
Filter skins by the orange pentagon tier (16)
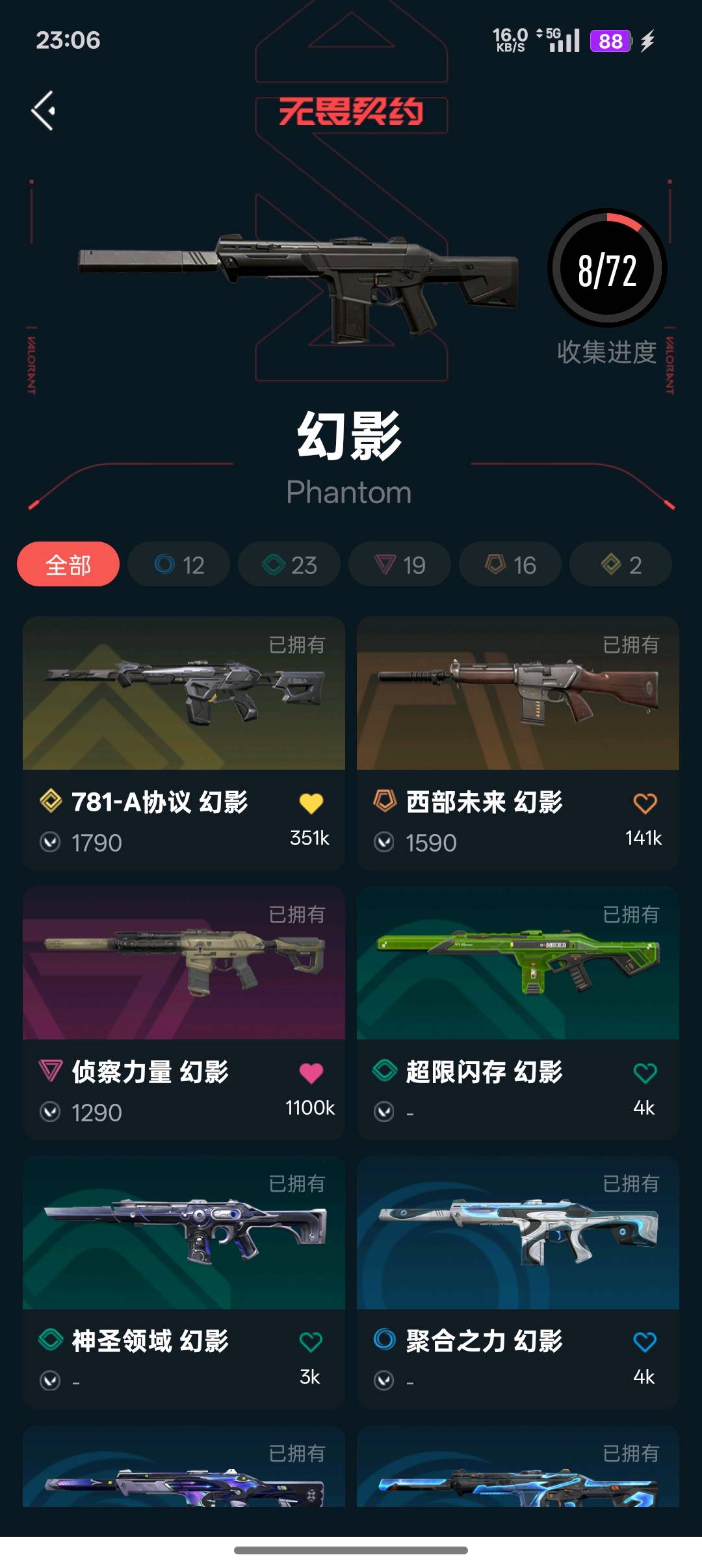pos(510,564)
